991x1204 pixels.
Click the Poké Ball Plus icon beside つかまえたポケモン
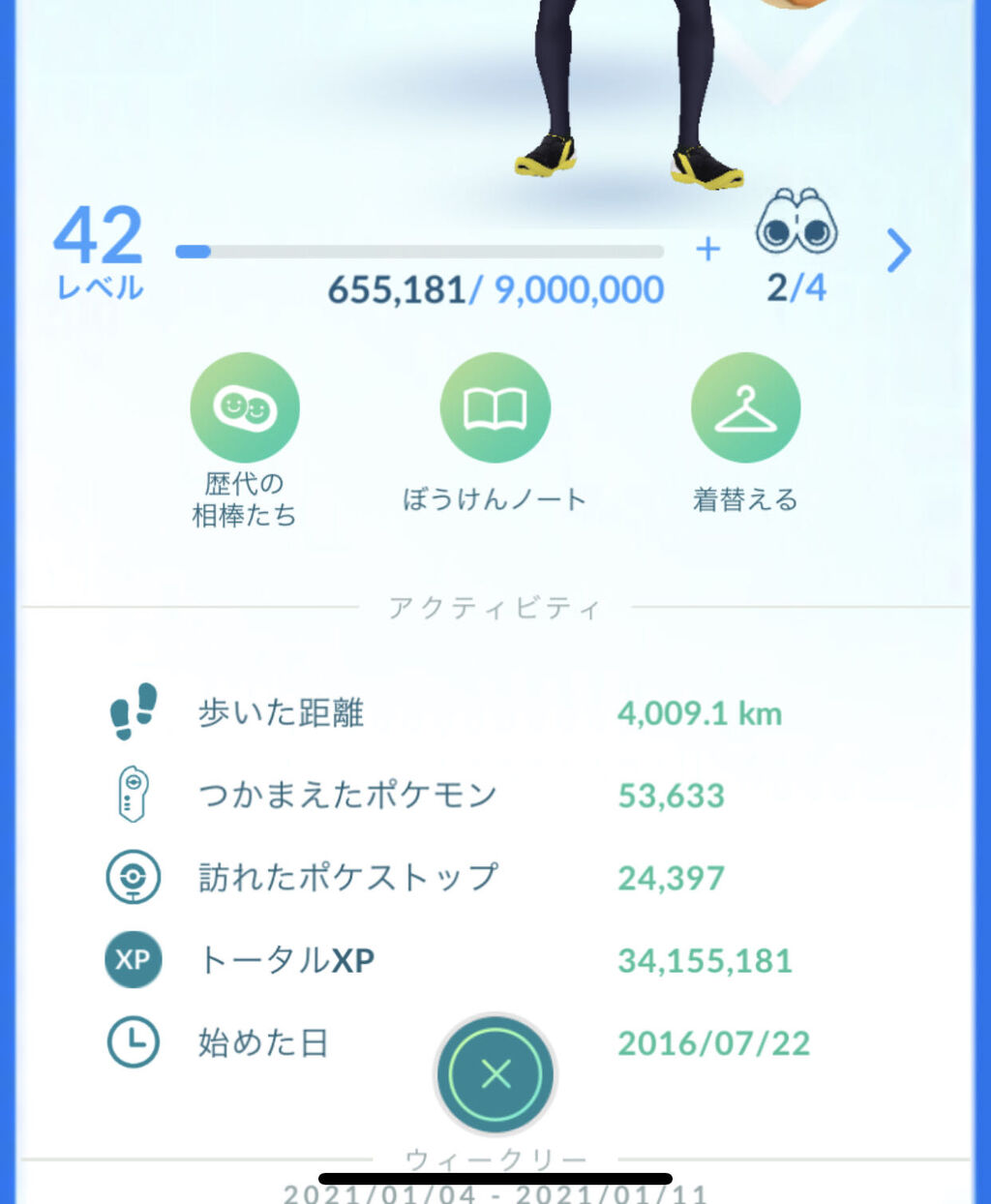[134, 796]
